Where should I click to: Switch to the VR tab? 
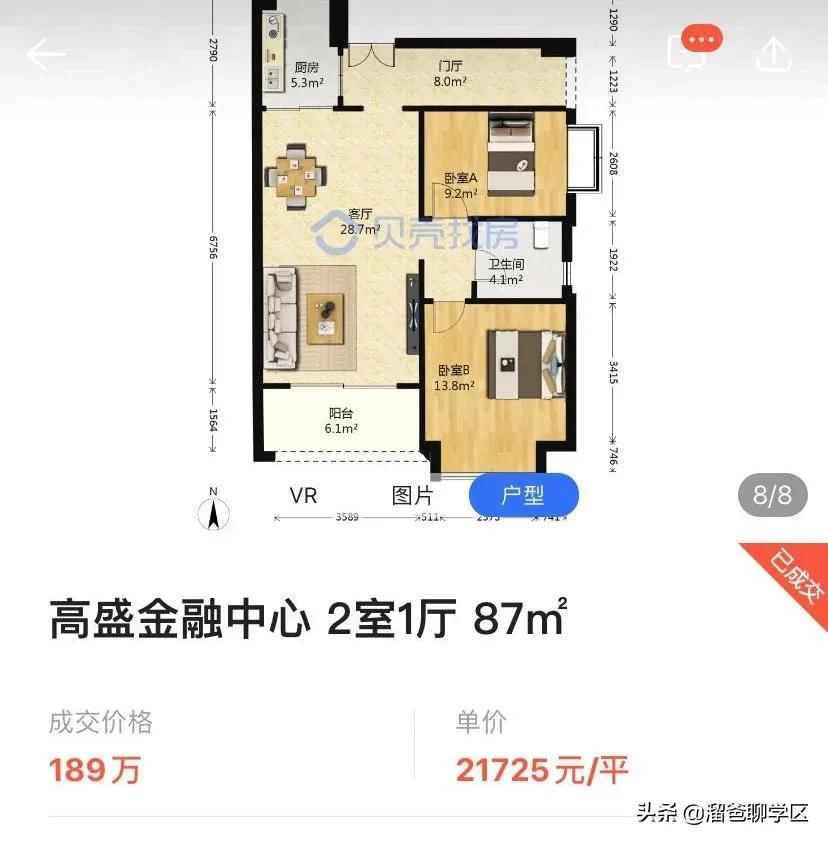coord(301,495)
